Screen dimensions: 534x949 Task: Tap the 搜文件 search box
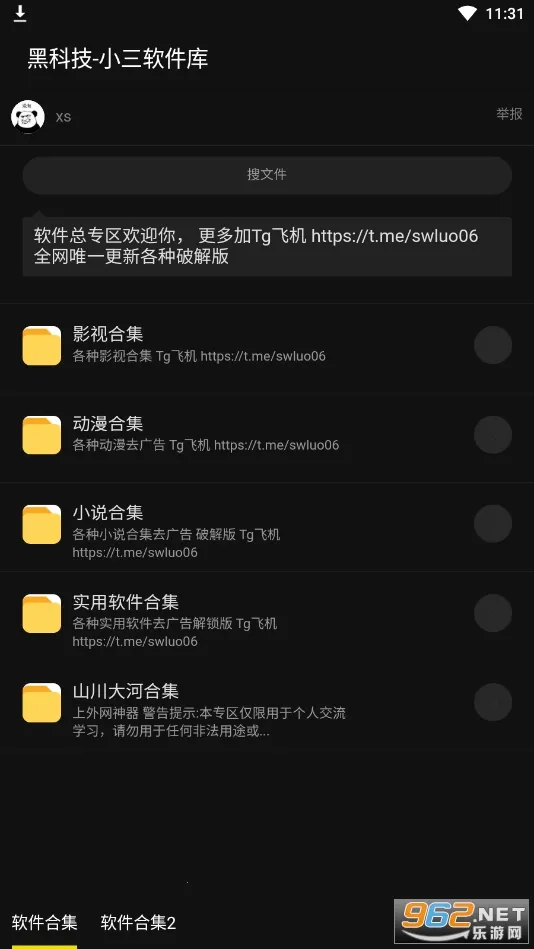tap(267, 175)
